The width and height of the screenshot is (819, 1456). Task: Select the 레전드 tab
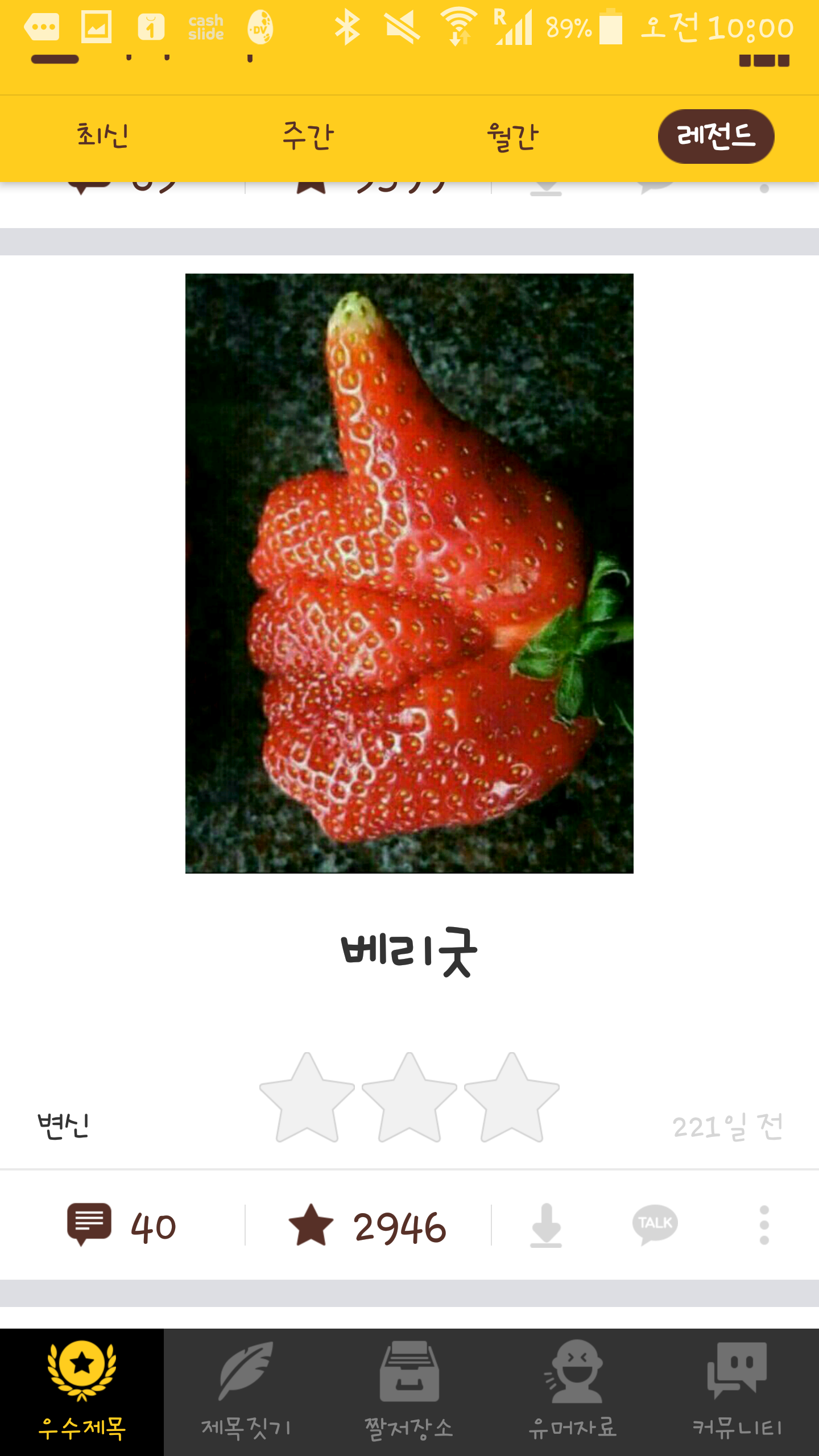(715, 136)
